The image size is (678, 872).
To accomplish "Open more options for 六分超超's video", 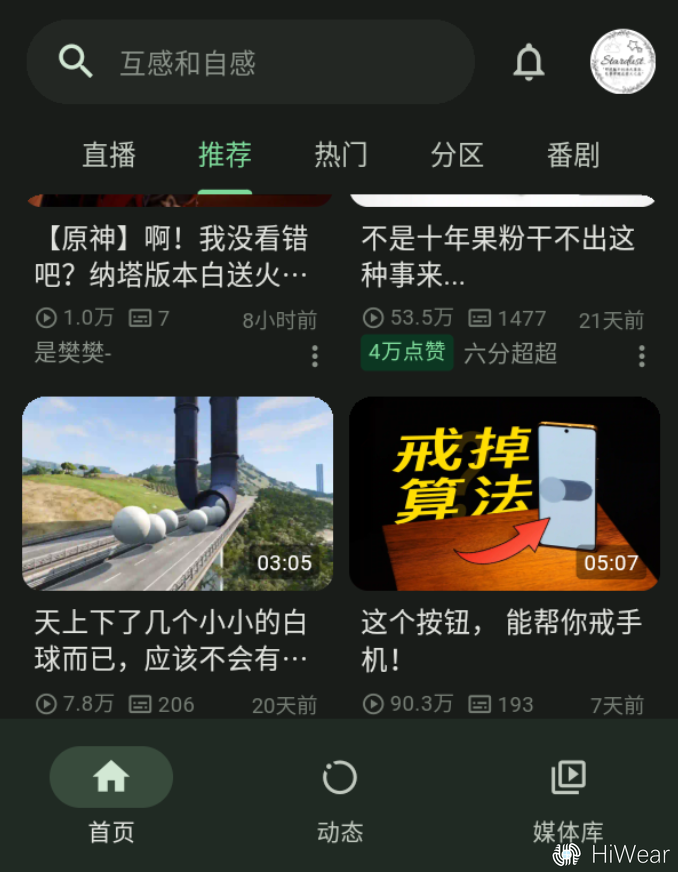I will [642, 355].
